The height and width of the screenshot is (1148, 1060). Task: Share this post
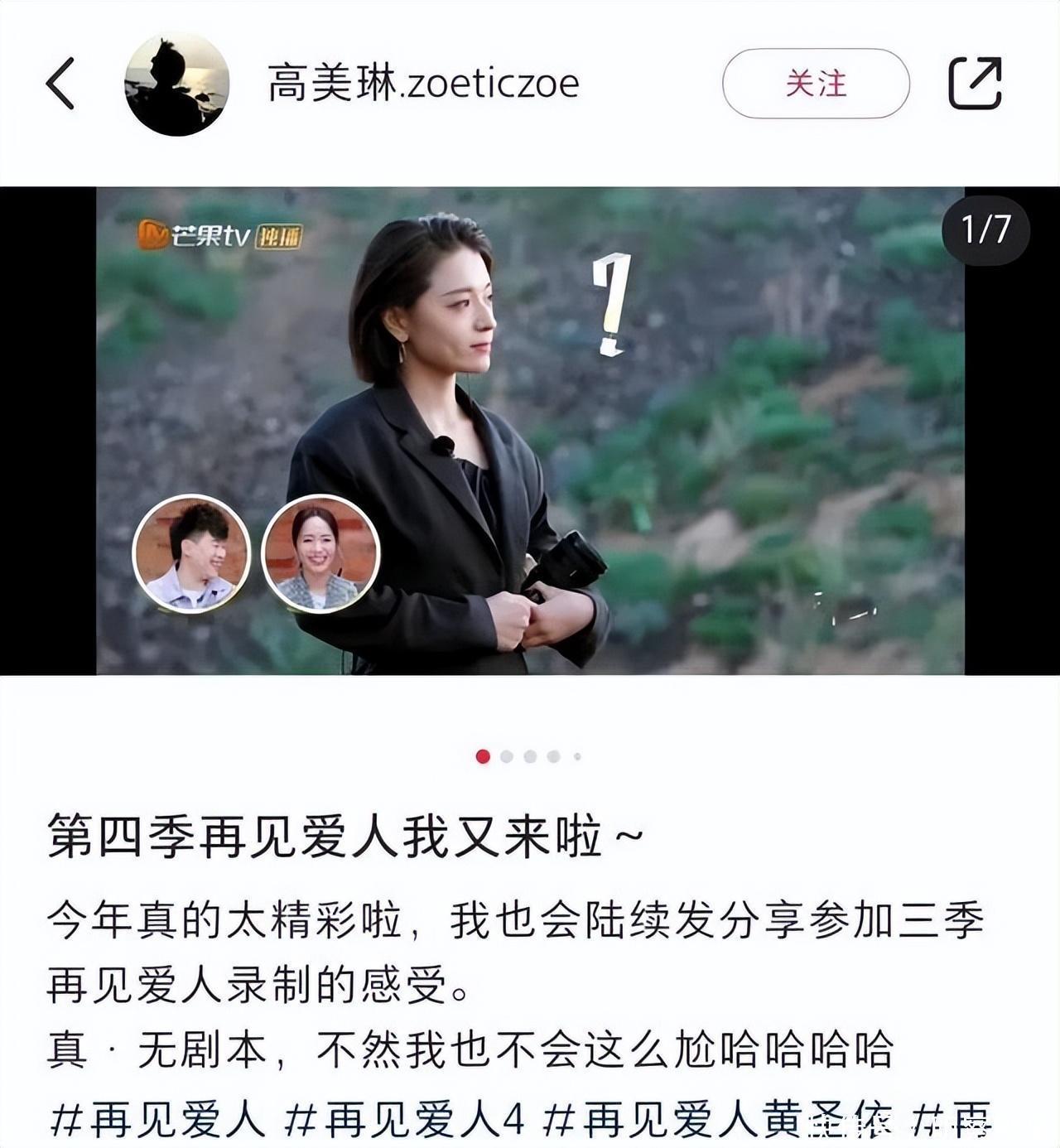click(975, 83)
